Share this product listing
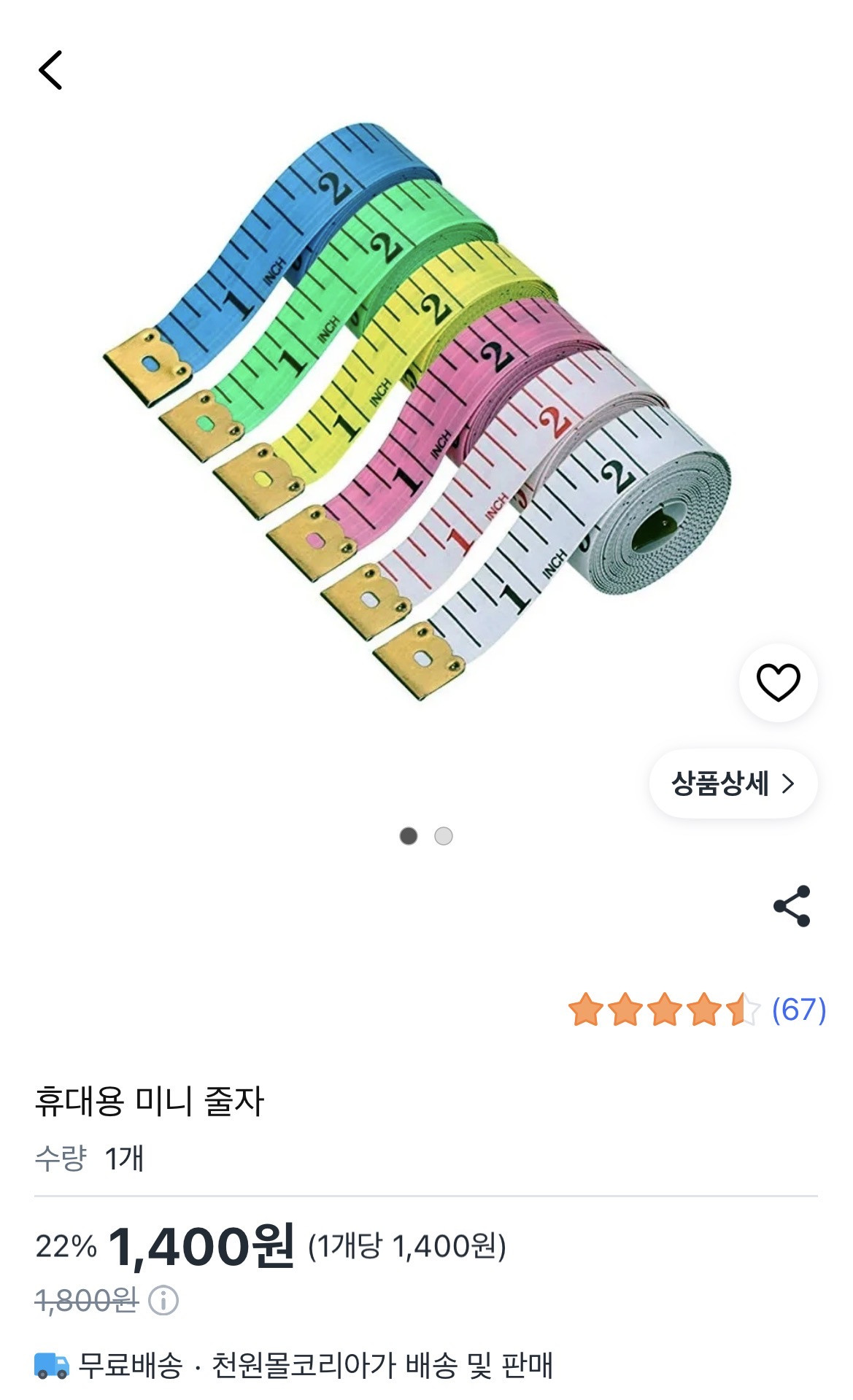The width and height of the screenshot is (853, 1400). (792, 906)
